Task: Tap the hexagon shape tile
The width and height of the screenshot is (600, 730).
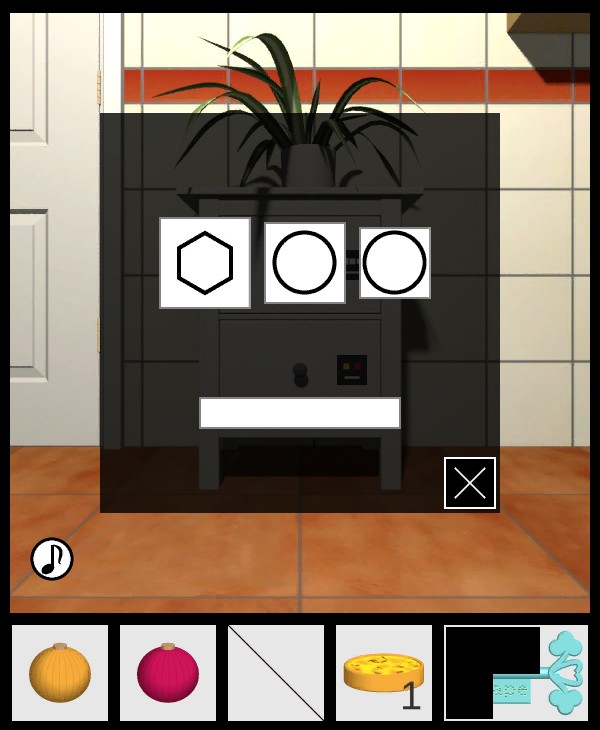Action: click(x=205, y=263)
